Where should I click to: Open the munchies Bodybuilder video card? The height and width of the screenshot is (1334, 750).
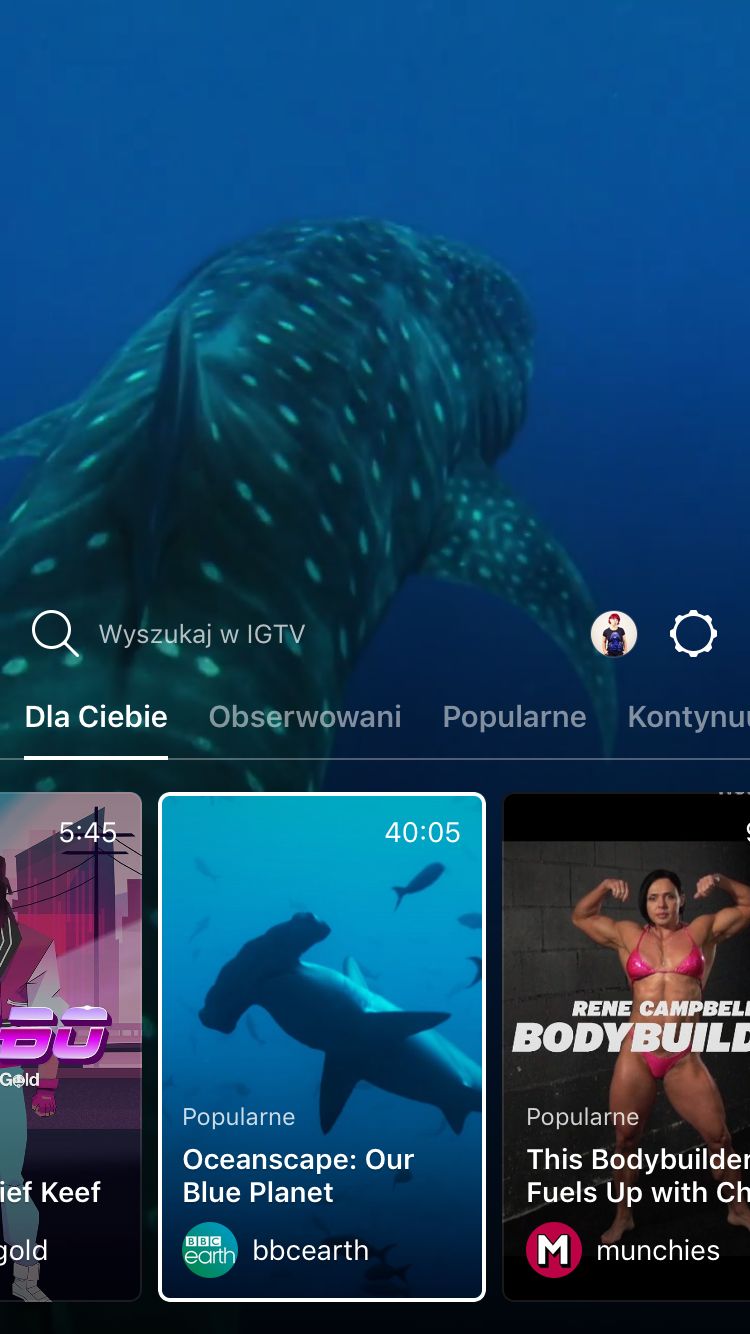[x=627, y=1047]
